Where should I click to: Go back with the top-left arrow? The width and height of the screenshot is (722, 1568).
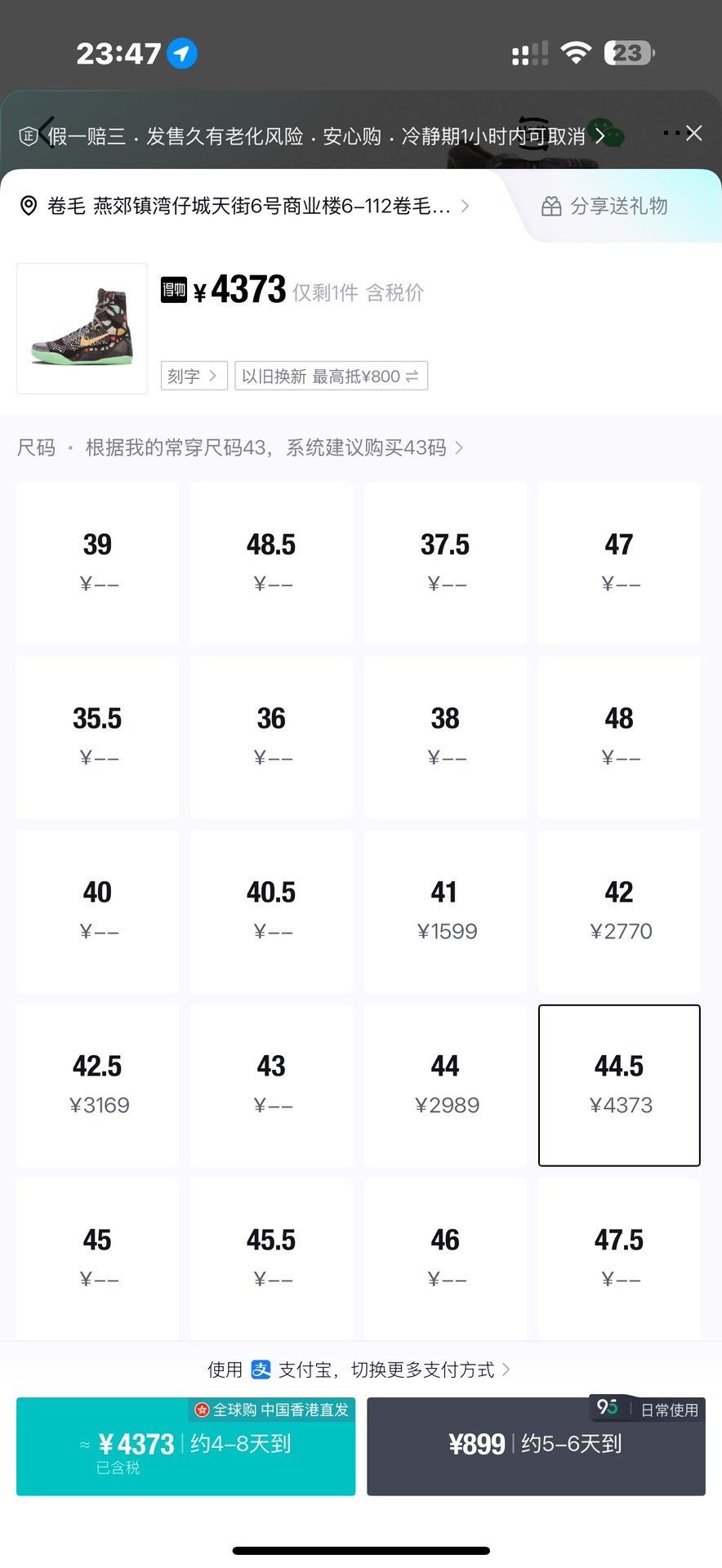[47, 132]
